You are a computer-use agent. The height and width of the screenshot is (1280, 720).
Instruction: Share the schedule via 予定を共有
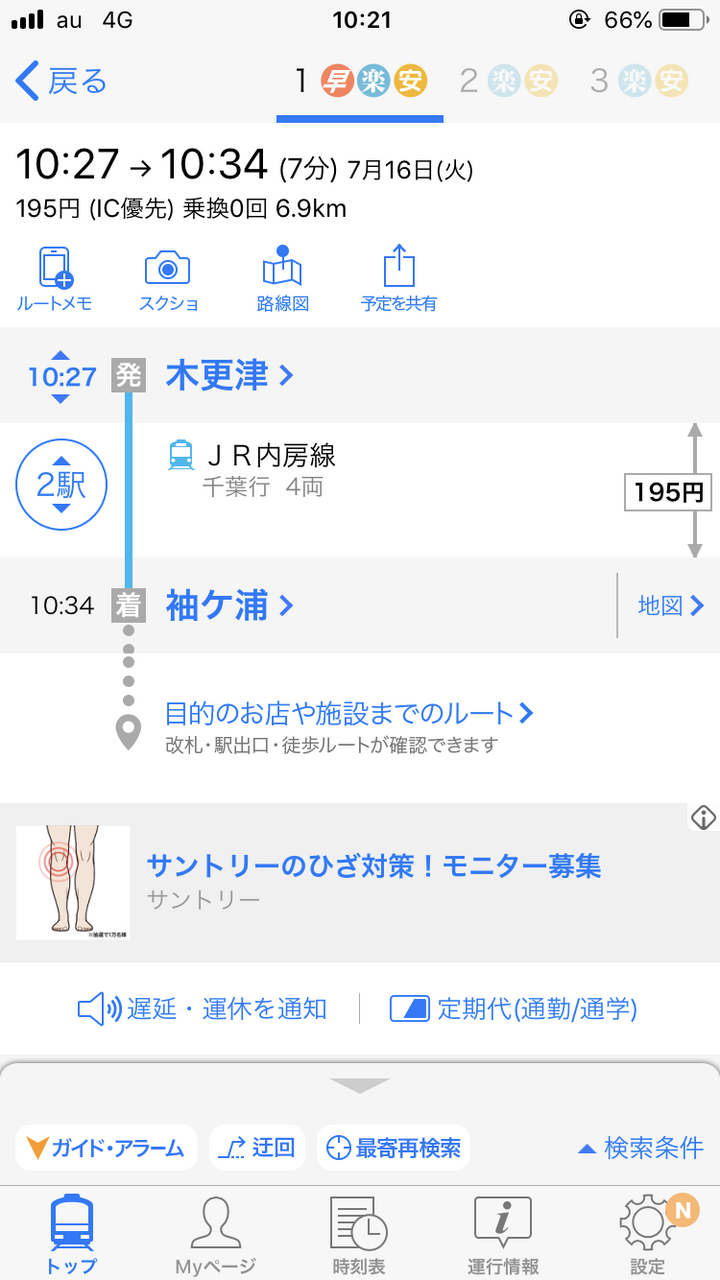(x=399, y=279)
